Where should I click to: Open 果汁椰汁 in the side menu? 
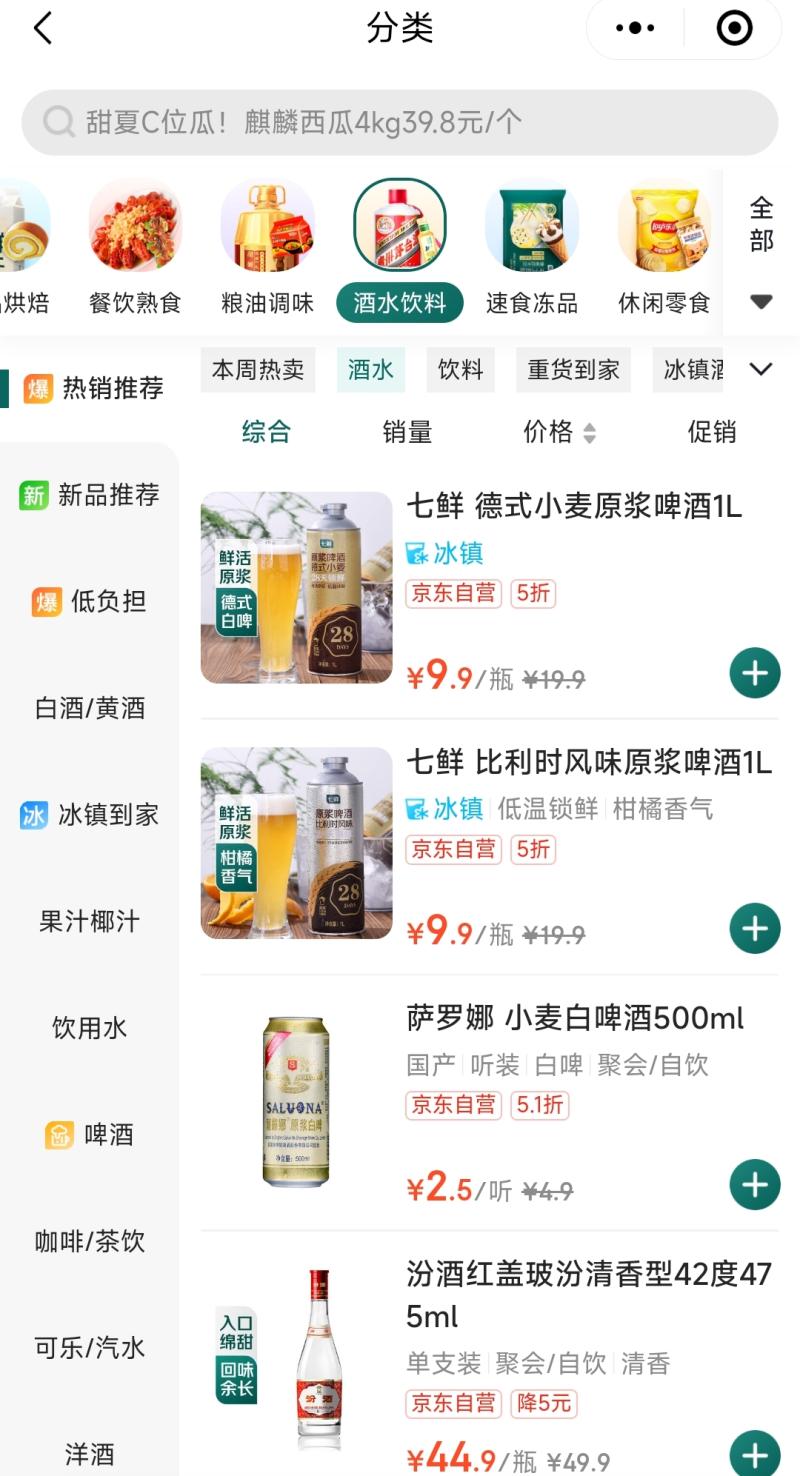90,921
